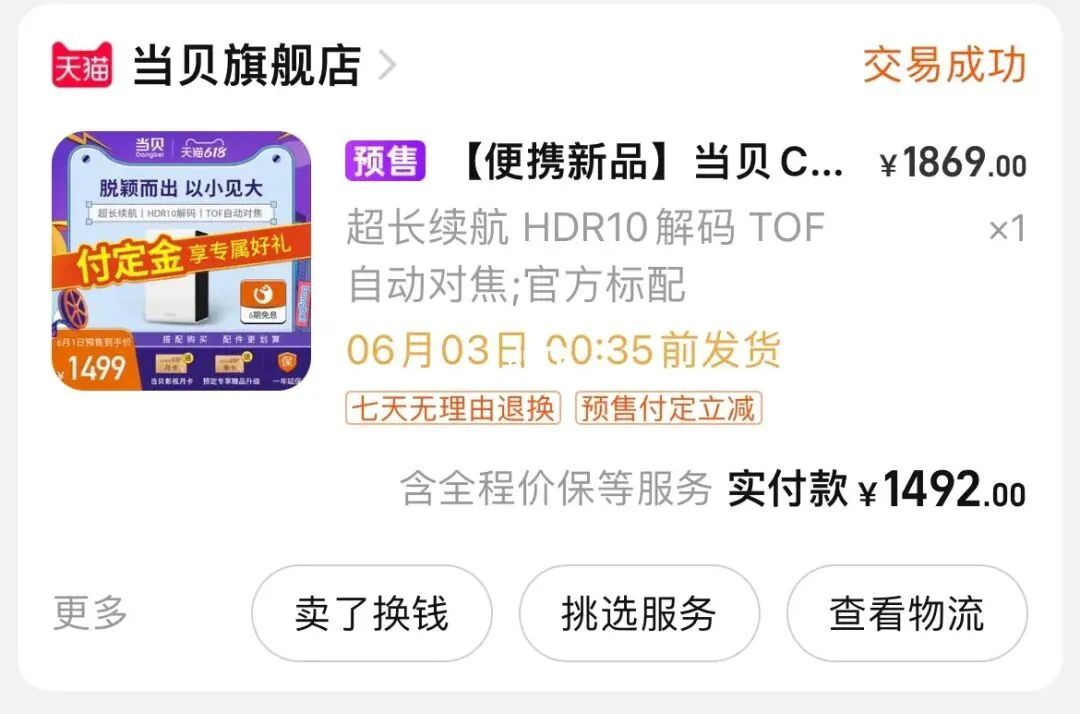
Task: Open the 更多 options
Action: 91,613
